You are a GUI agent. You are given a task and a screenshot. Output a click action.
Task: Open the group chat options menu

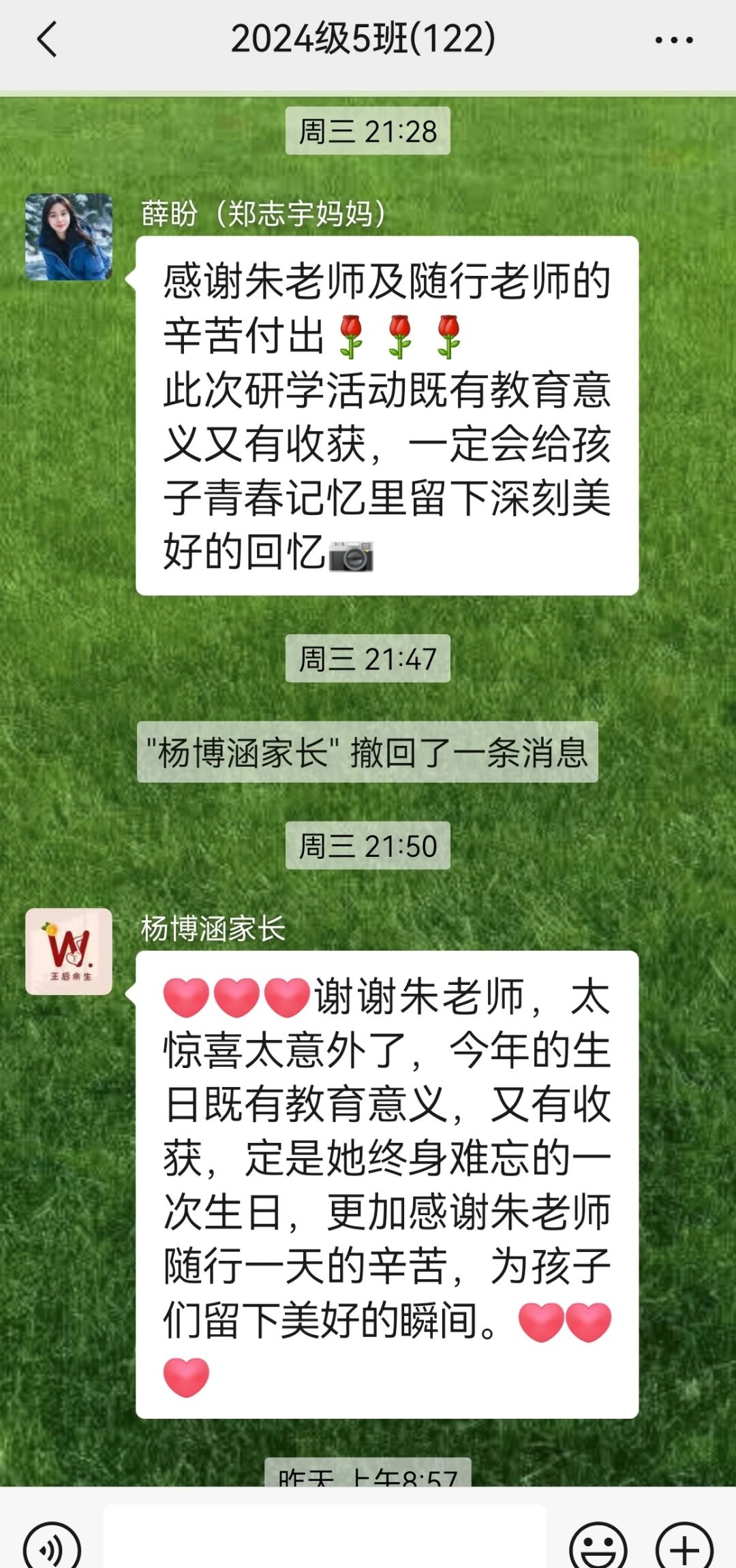pos(673,40)
